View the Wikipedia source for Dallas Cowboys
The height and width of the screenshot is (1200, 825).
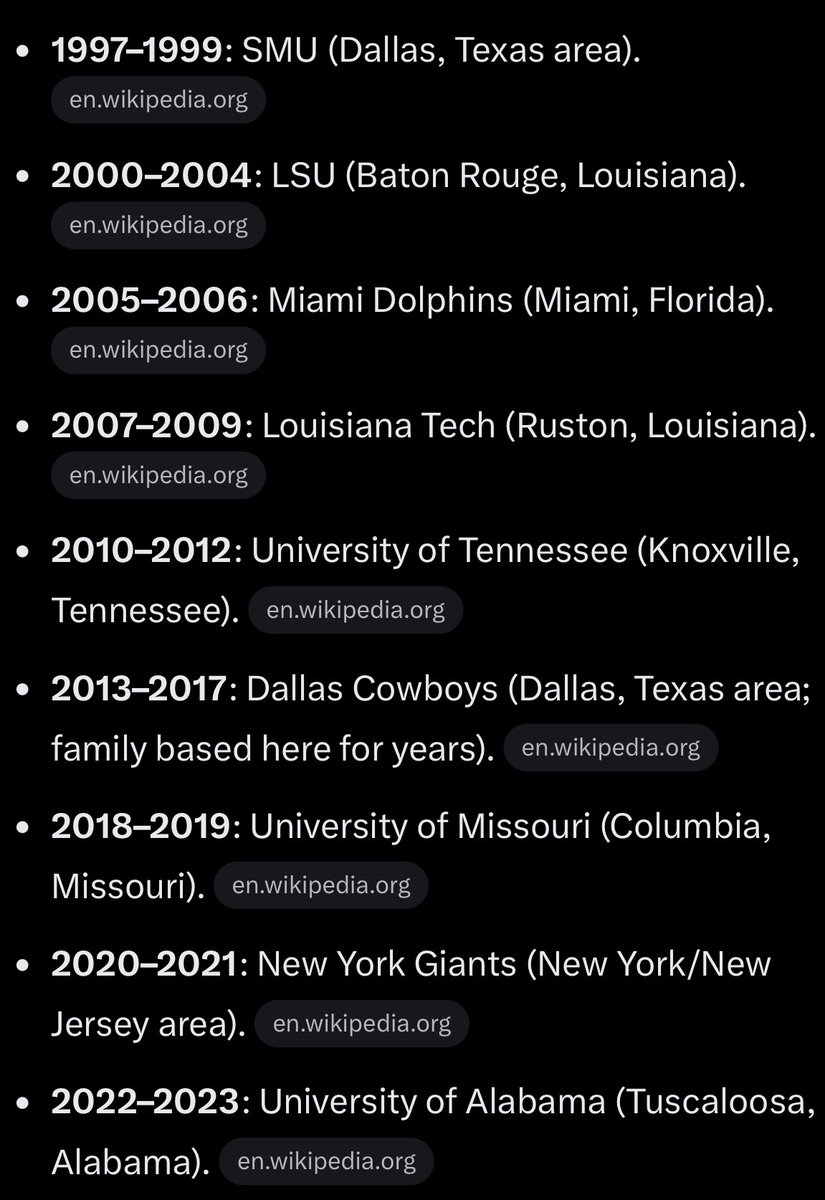coord(611,747)
